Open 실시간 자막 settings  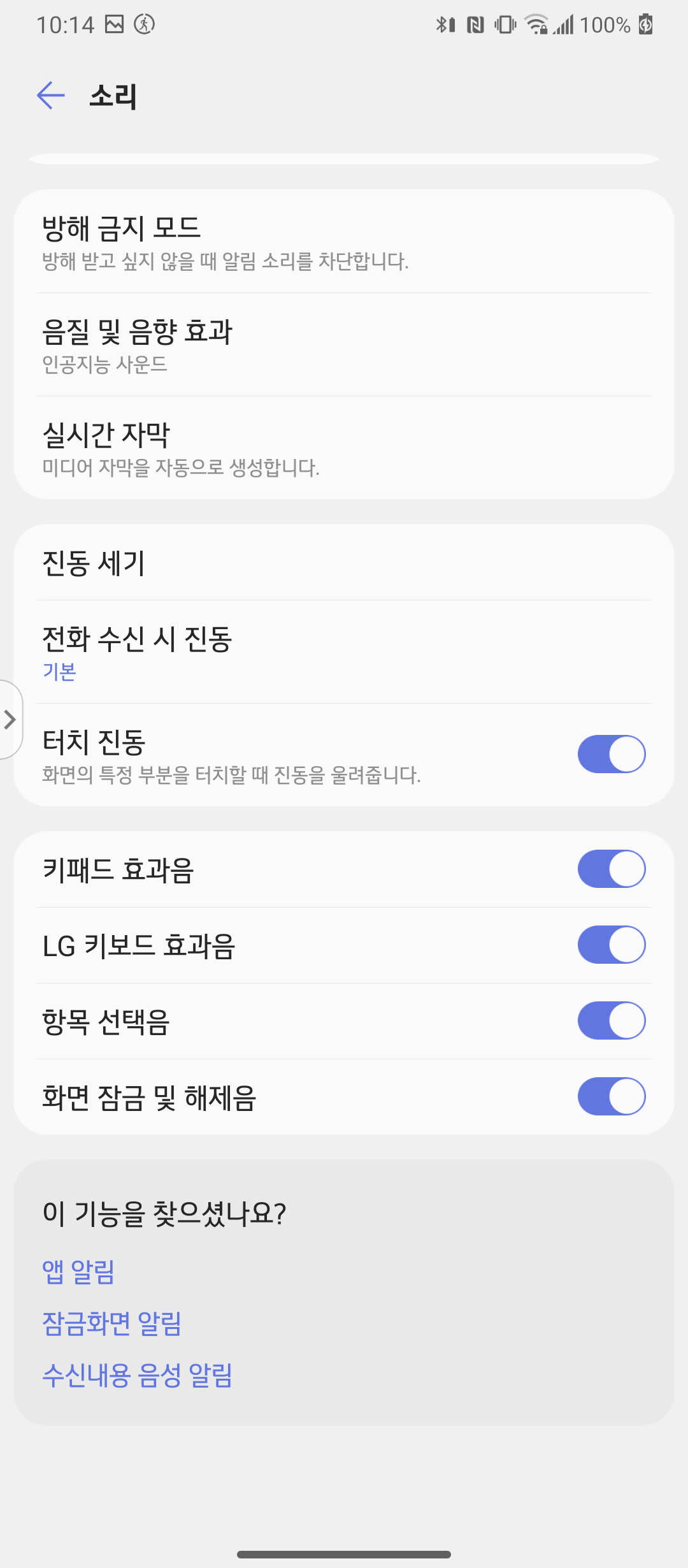click(344, 448)
